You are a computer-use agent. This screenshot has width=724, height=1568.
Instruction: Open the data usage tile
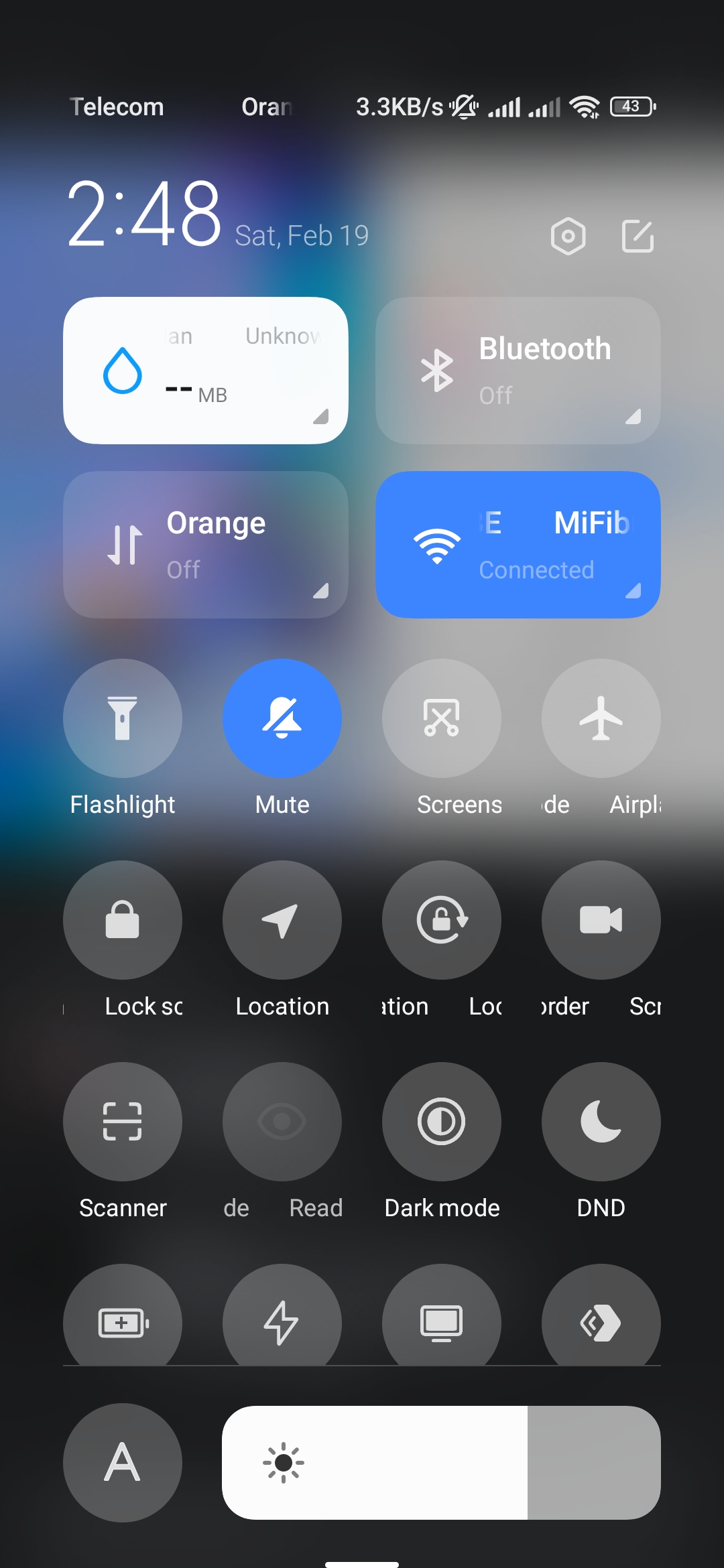point(206,371)
